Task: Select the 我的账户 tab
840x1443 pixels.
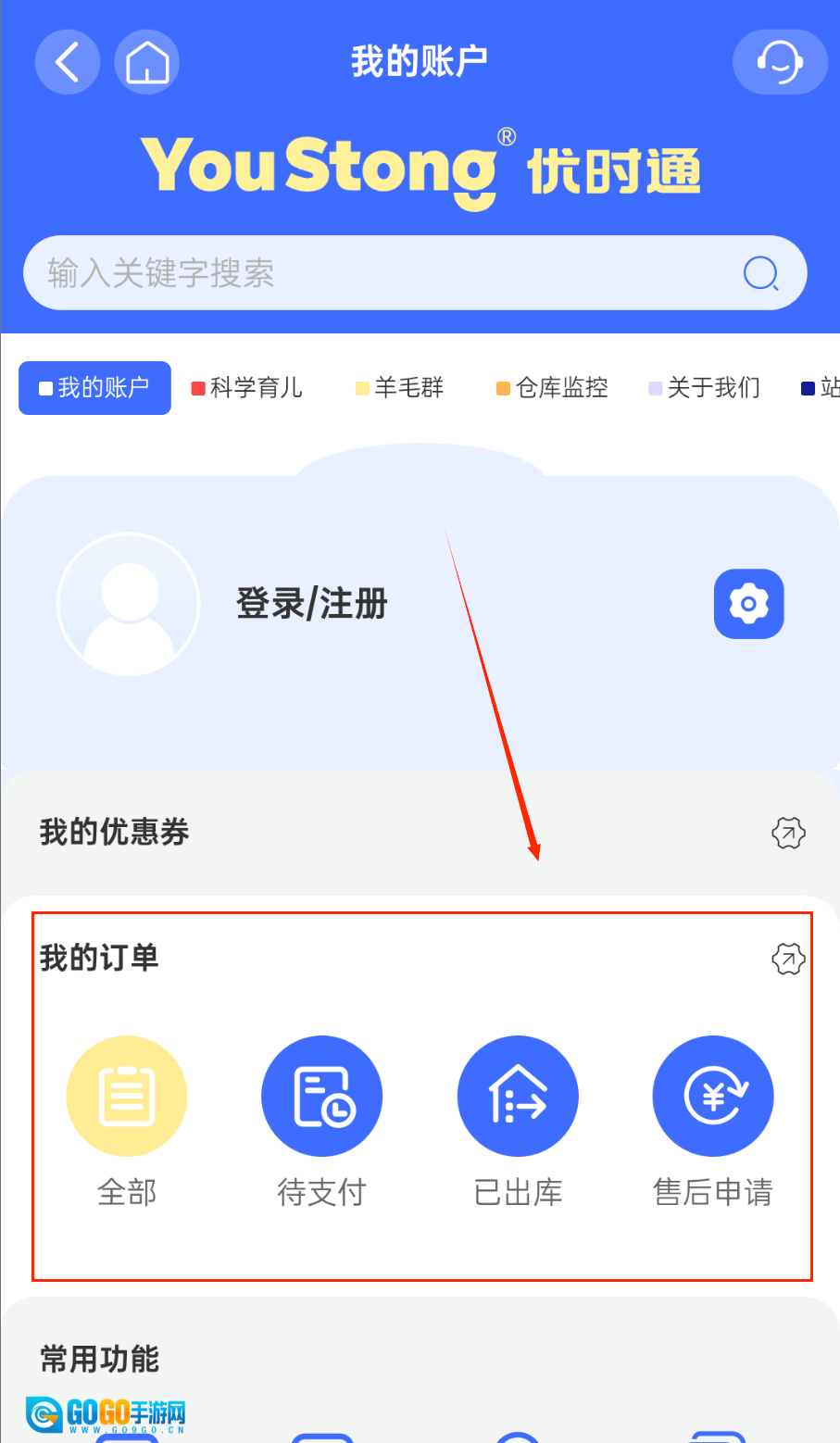Action: coord(94,388)
